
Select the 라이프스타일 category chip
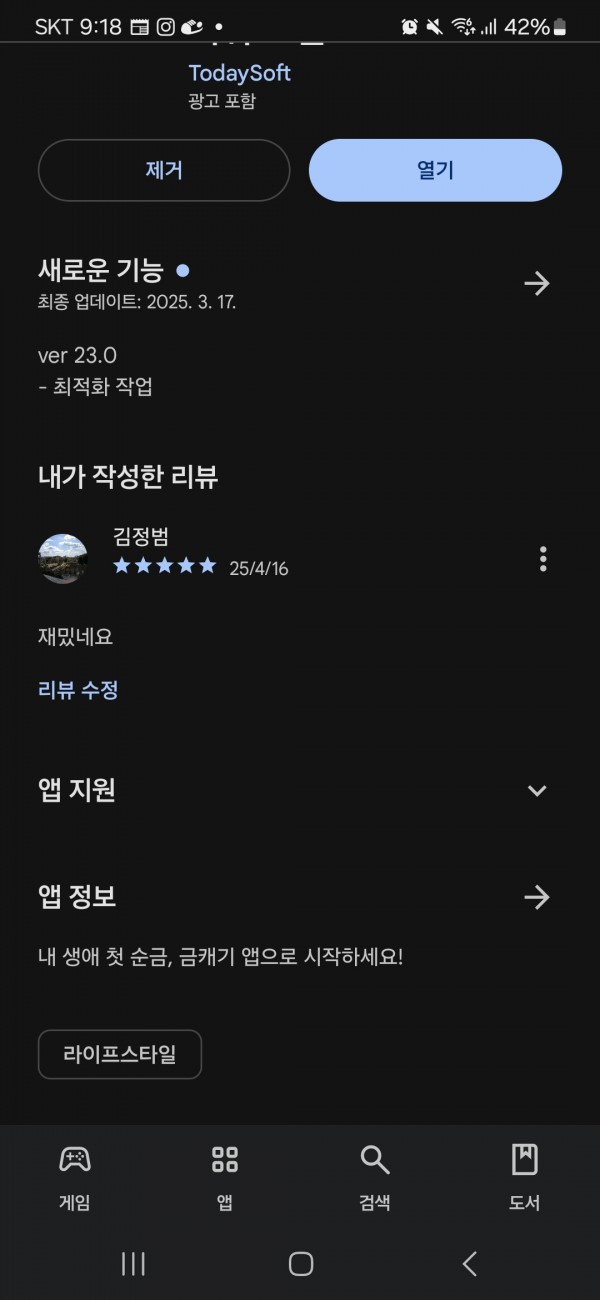coord(120,1055)
